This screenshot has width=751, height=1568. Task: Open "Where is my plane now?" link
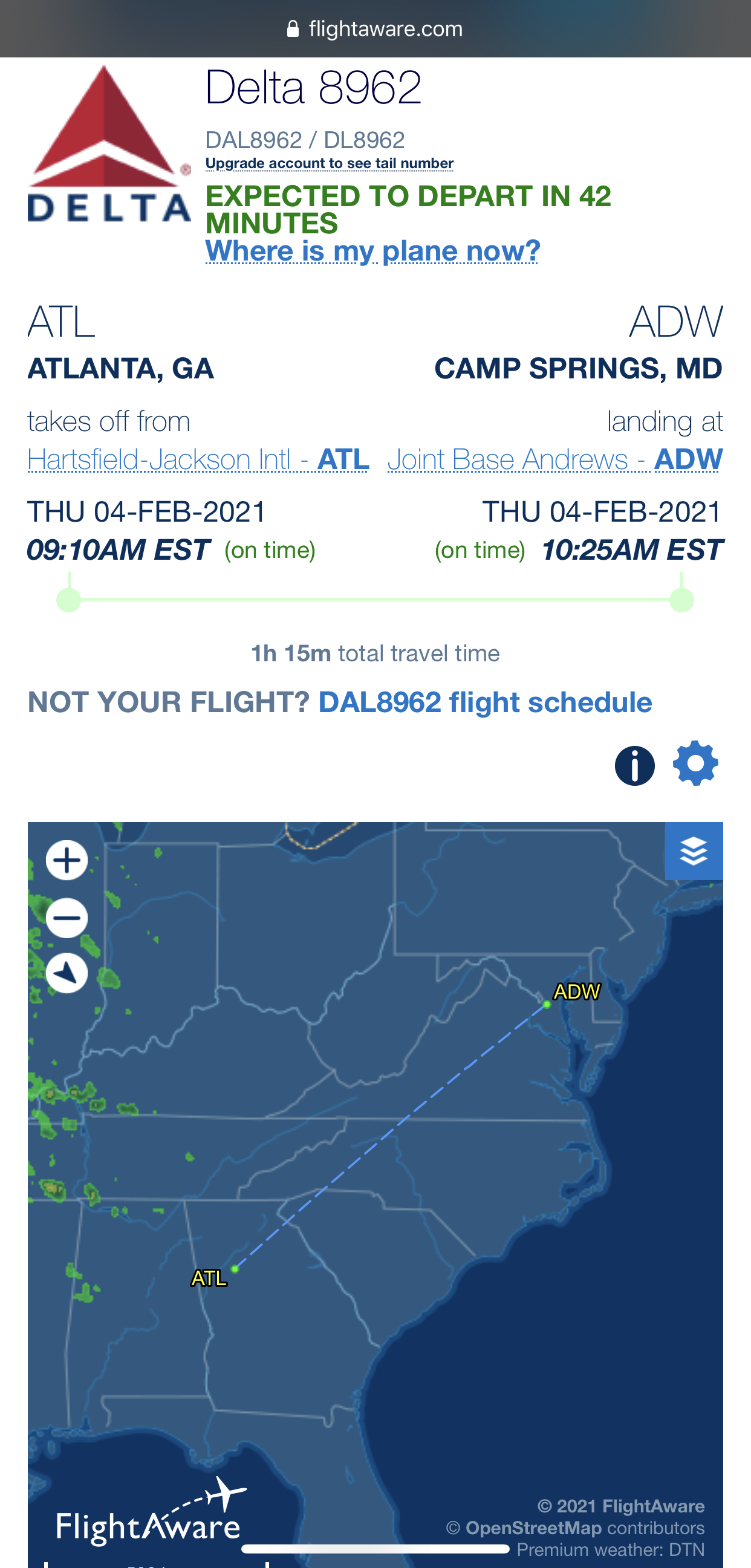pyautogui.click(x=372, y=250)
